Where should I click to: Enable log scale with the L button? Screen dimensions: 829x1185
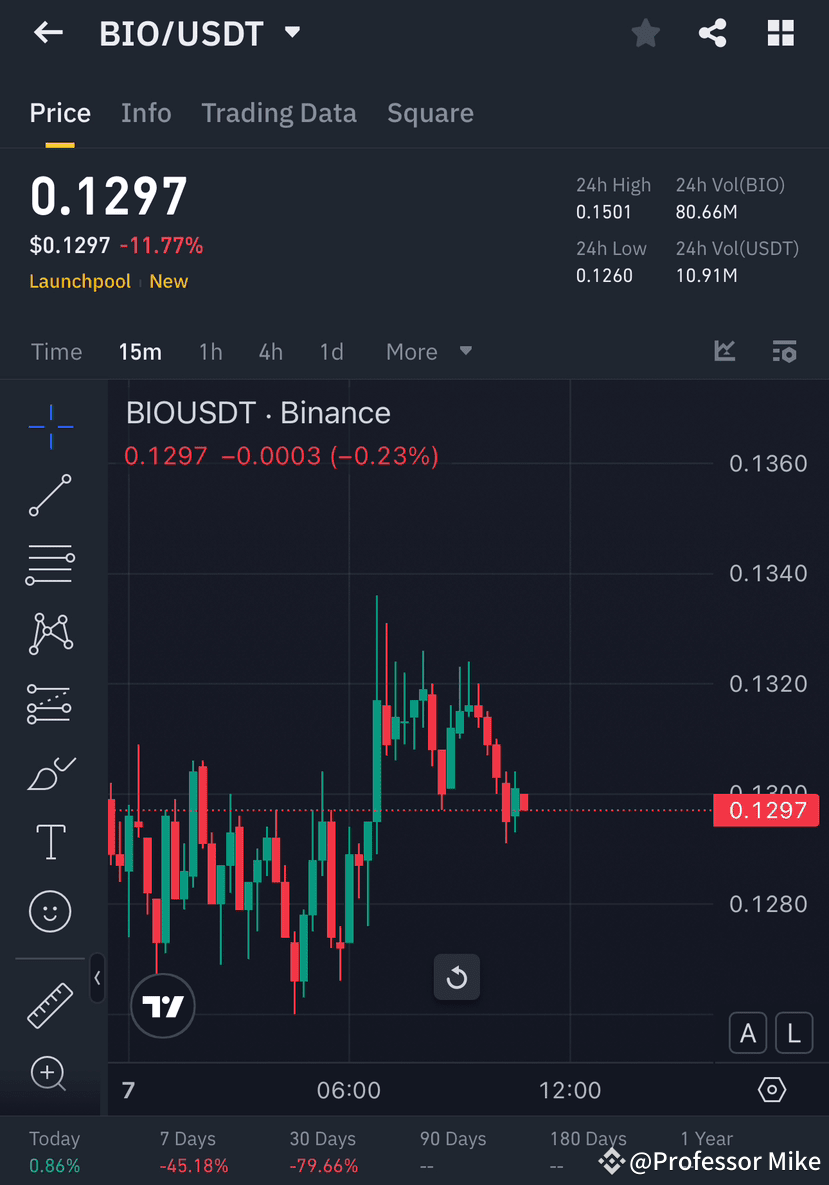click(x=794, y=1032)
